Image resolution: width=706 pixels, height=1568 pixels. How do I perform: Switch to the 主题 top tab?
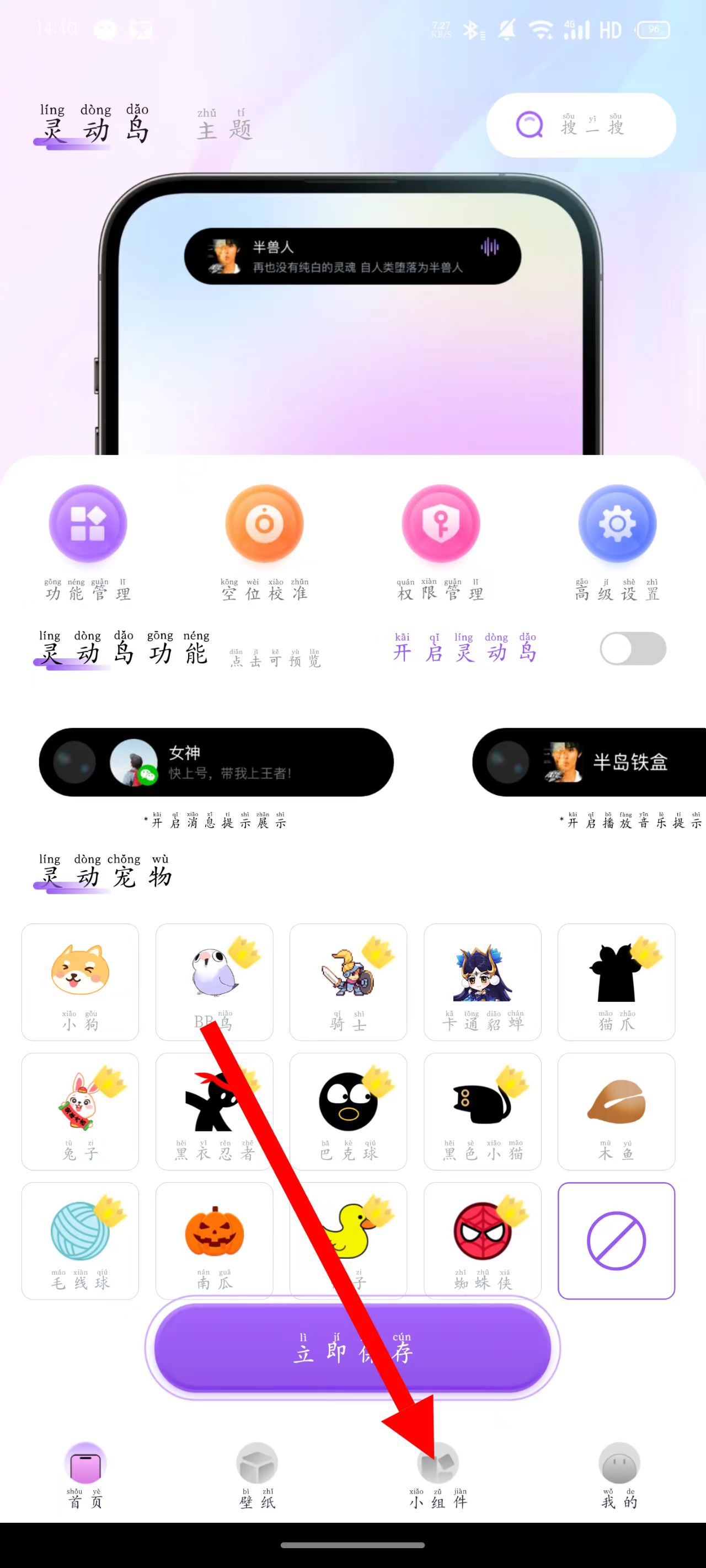click(x=224, y=125)
